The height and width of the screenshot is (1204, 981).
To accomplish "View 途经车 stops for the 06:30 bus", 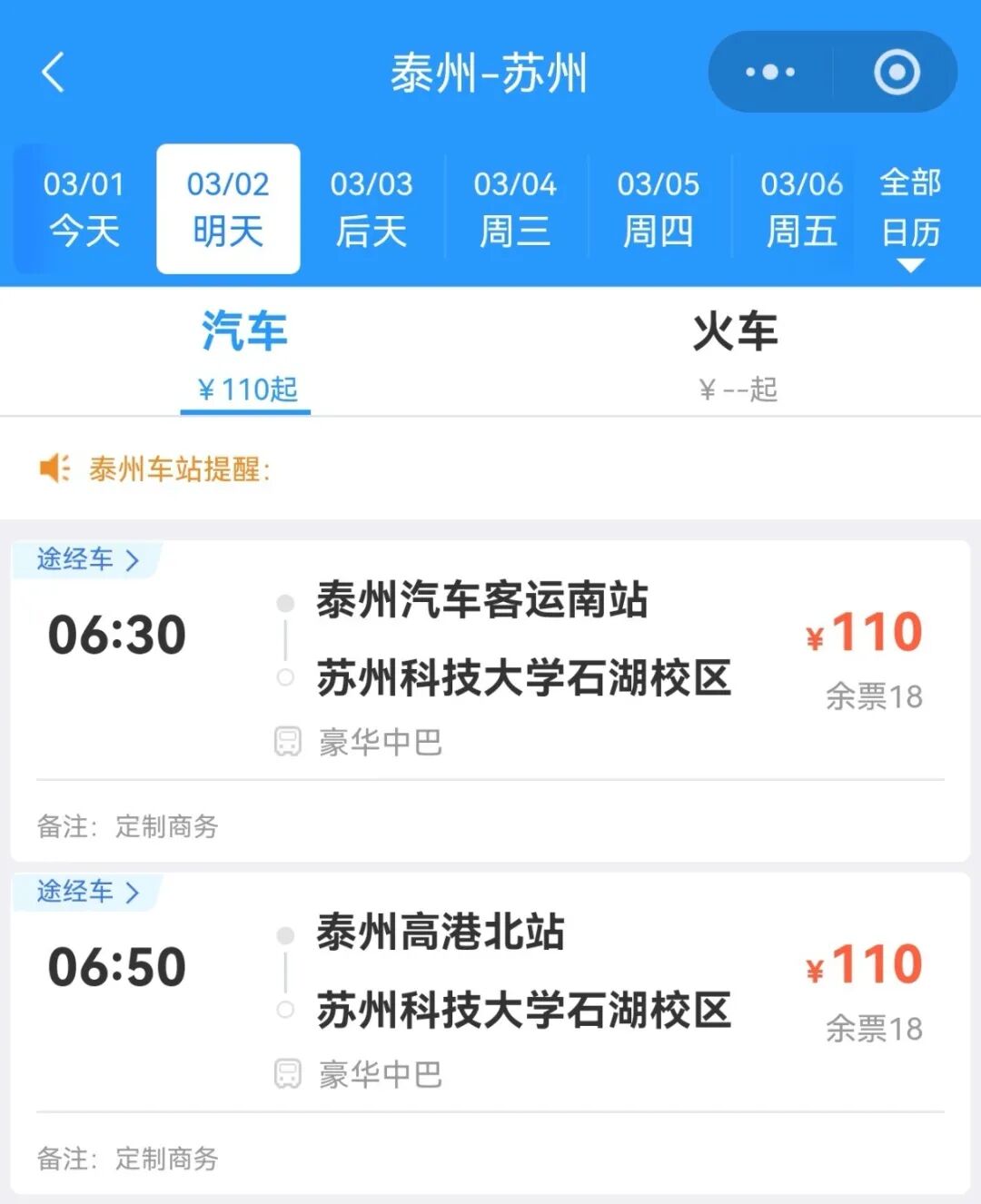I will click(87, 559).
